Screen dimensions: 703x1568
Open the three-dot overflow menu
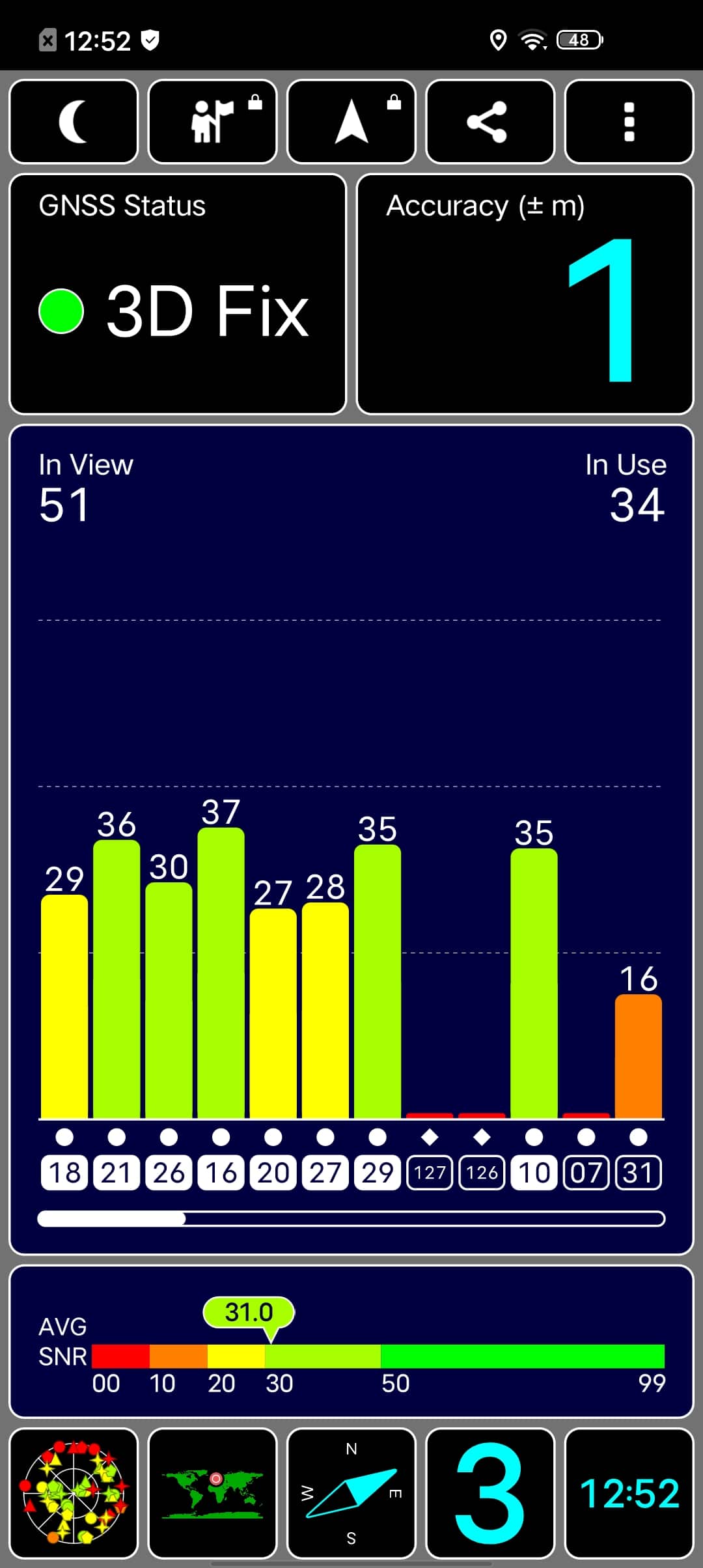629,122
